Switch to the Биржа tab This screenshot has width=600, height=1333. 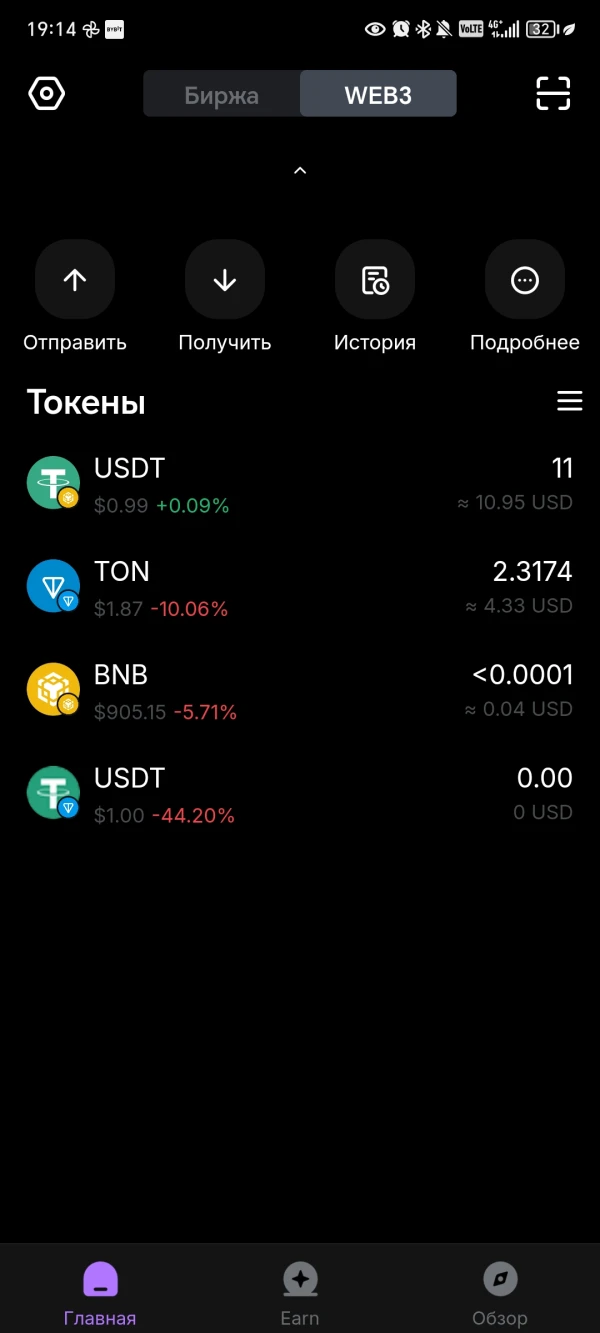pyautogui.click(x=222, y=95)
